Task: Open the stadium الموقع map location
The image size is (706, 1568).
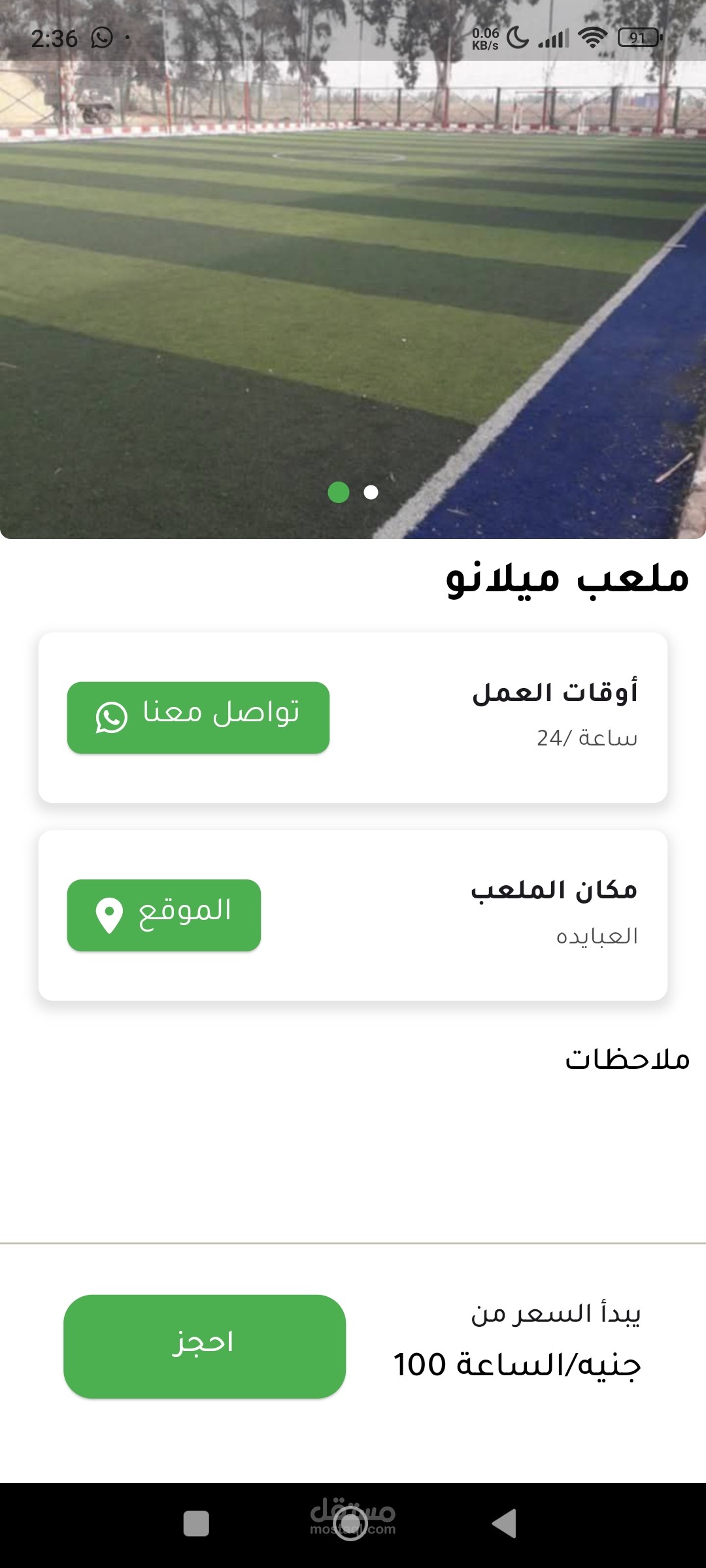Action: pyautogui.click(x=164, y=915)
